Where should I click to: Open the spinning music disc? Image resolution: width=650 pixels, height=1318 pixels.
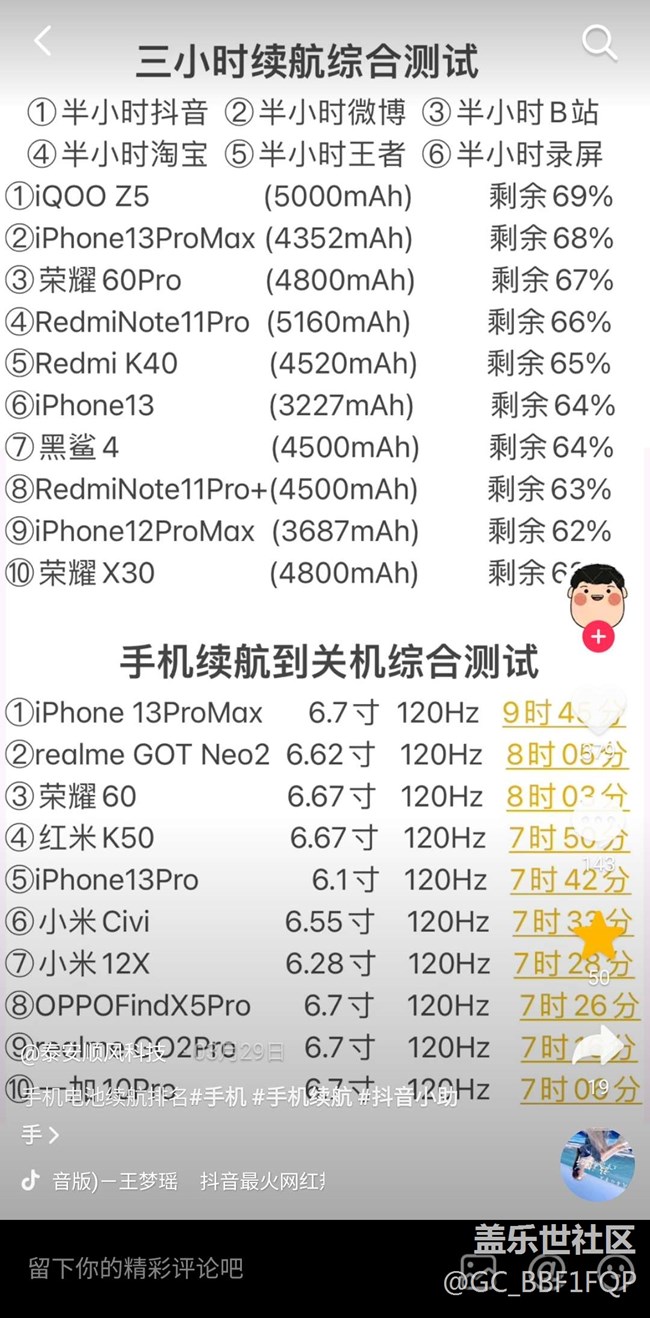(x=597, y=1164)
